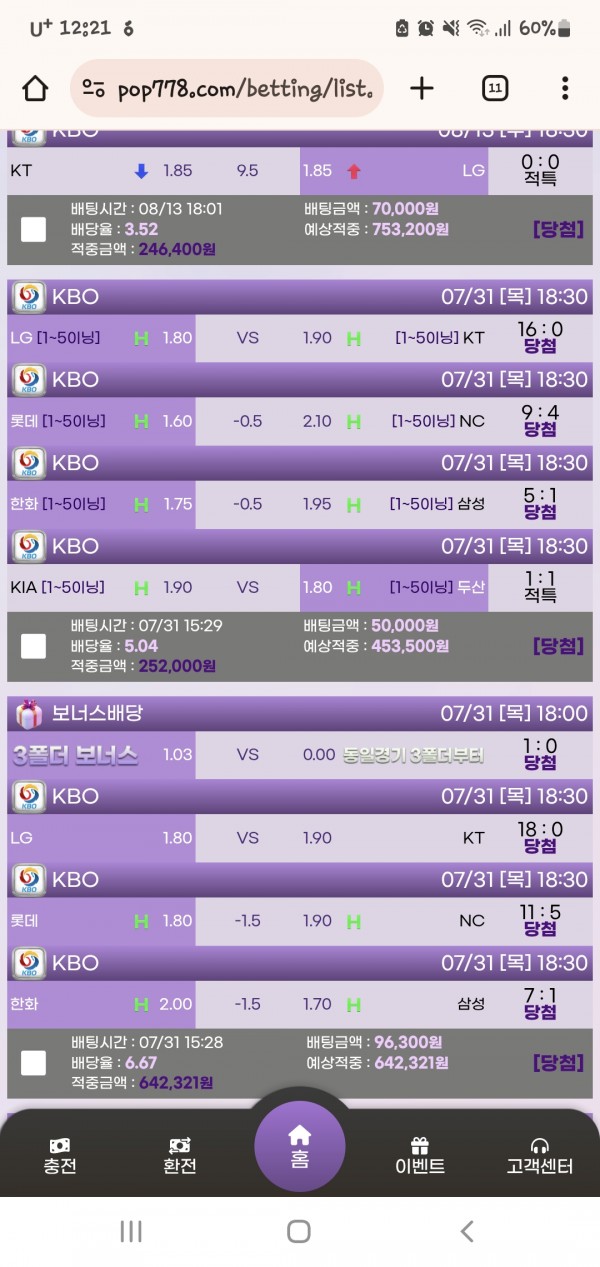The width and height of the screenshot is (600, 1267).
Task: Tap the system back button
Action: (x=466, y=1231)
